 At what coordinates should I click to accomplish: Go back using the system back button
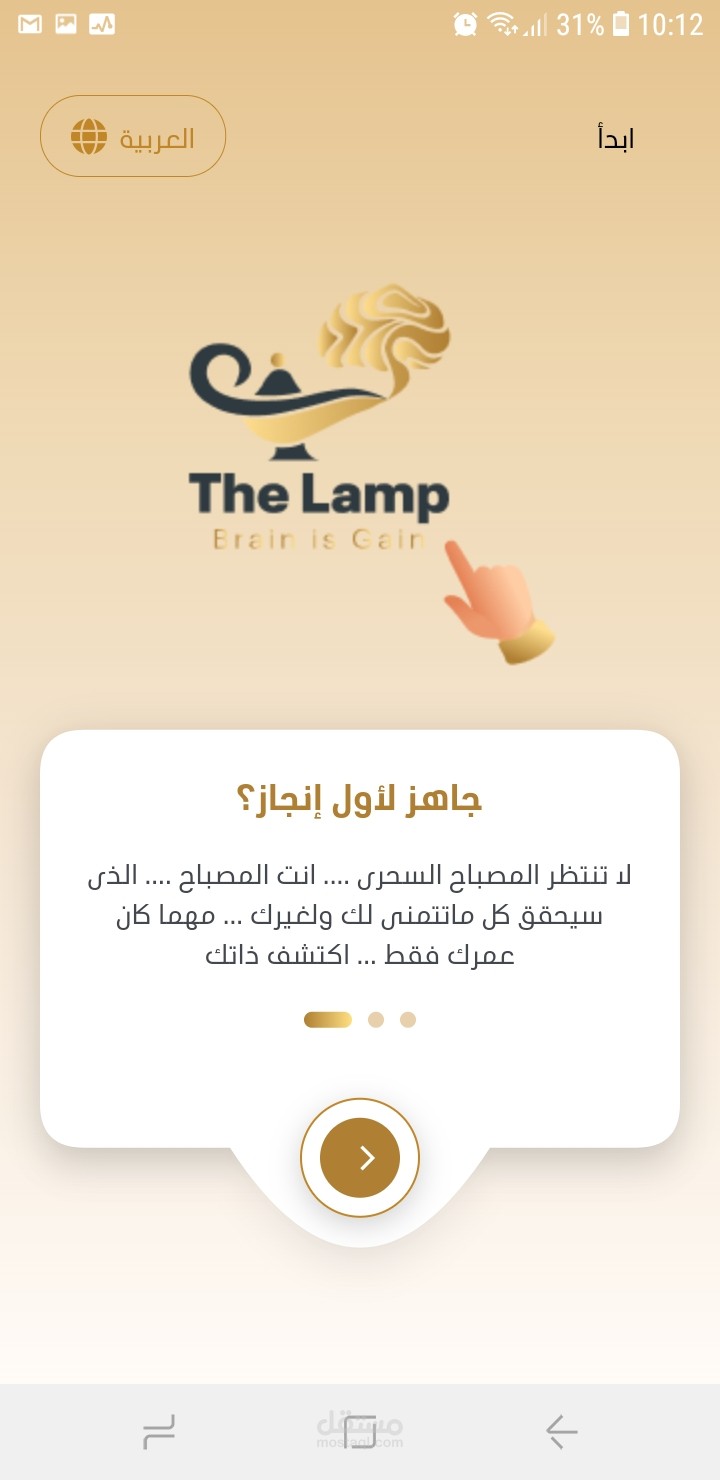click(x=562, y=1432)
